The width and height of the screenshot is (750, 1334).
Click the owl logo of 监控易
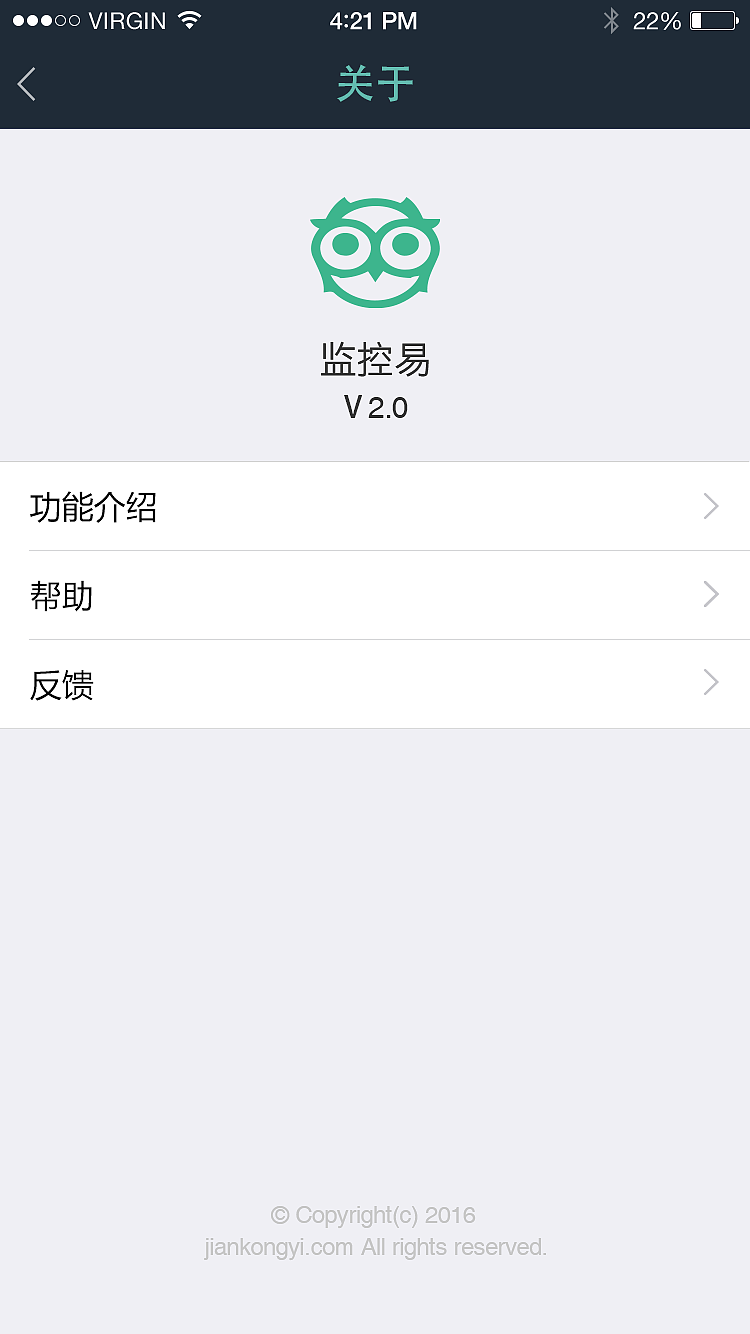(375, 252)
